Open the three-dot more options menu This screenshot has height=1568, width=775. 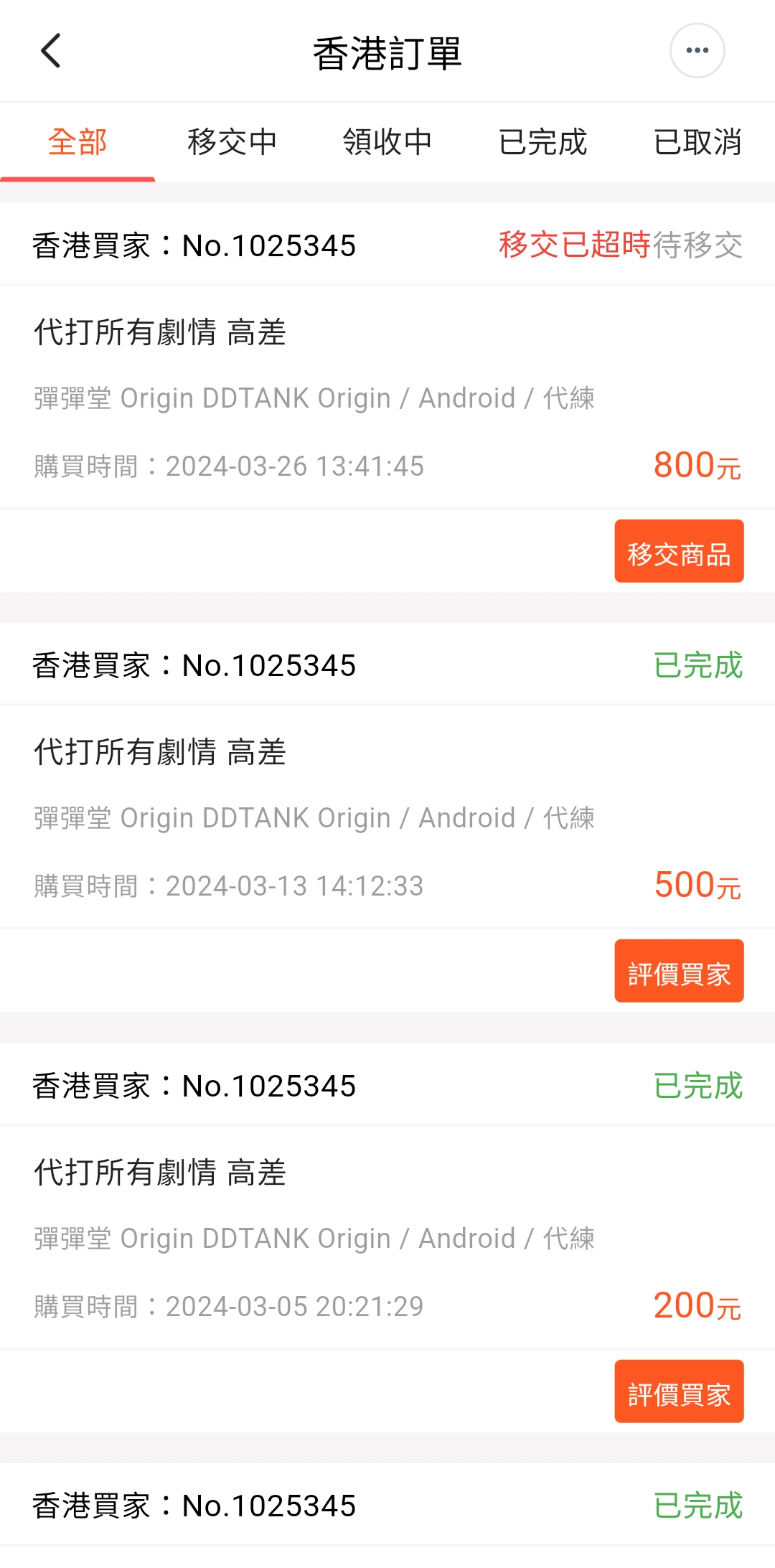point(697,51)
